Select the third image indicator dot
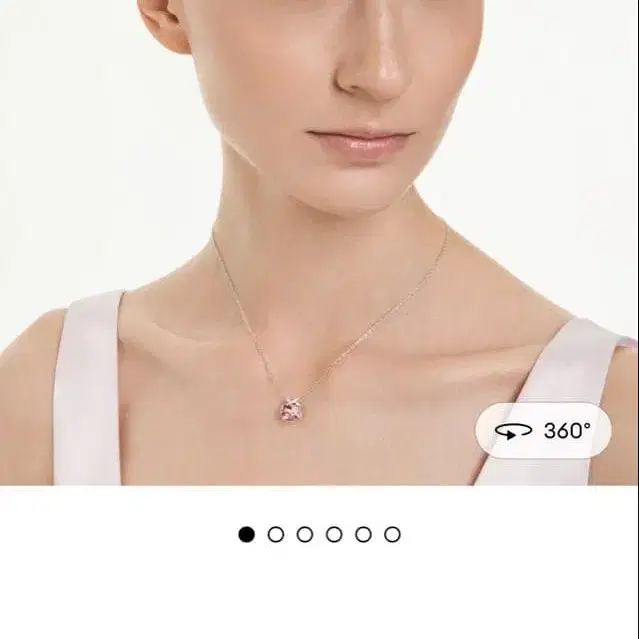 tap(305, 534)
